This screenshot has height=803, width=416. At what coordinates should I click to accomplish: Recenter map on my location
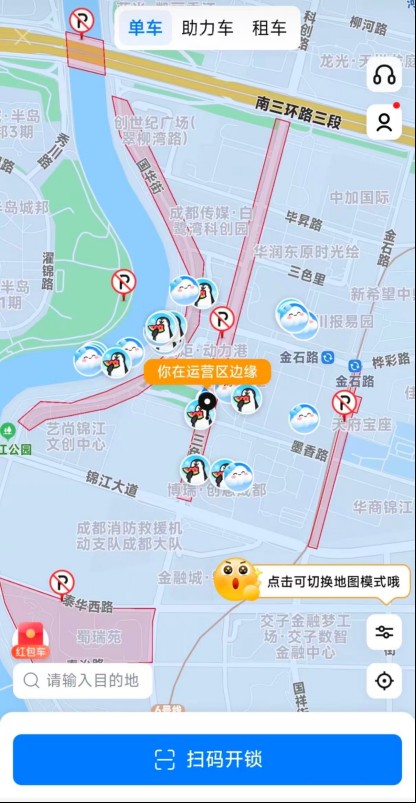coord(384,681)
